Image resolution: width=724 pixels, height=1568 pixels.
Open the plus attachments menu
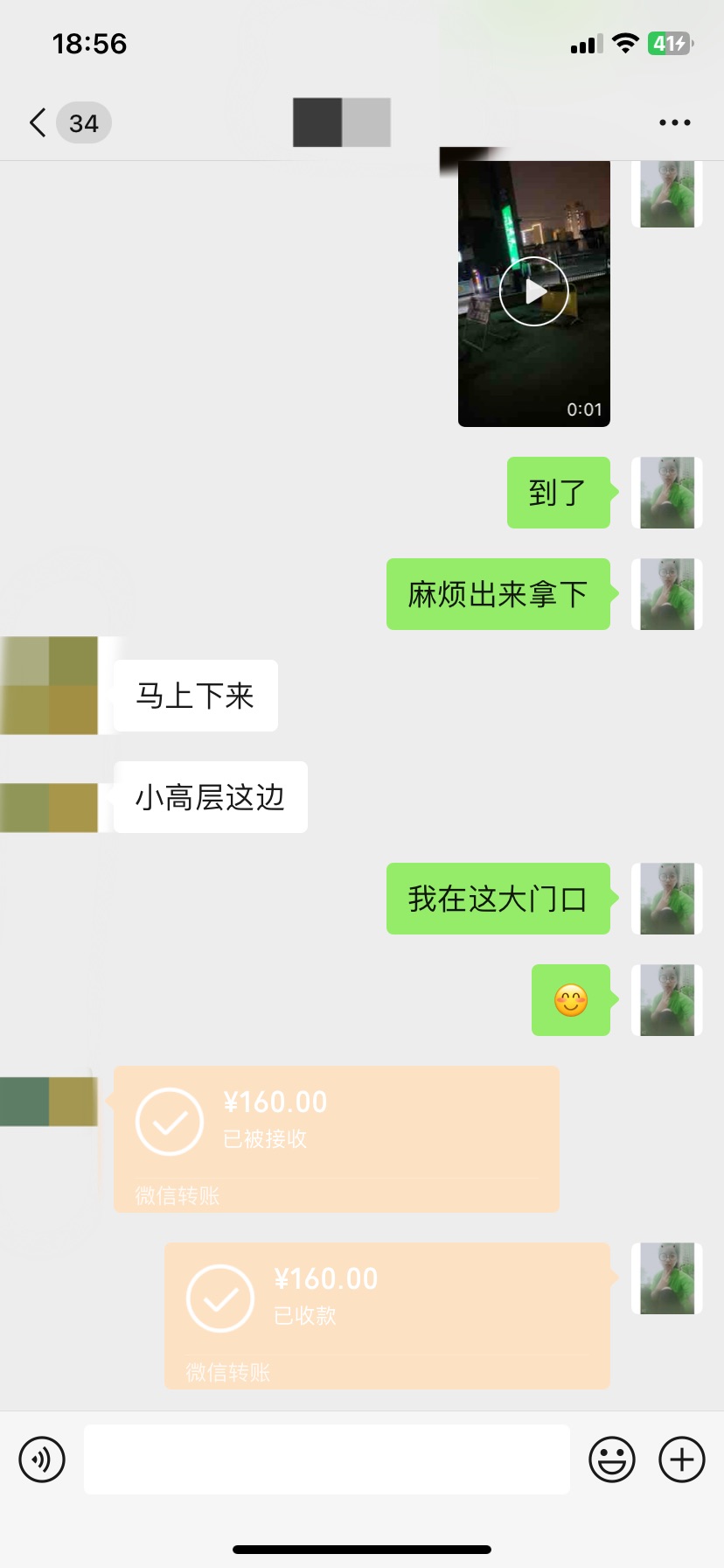click(682, 1459)
